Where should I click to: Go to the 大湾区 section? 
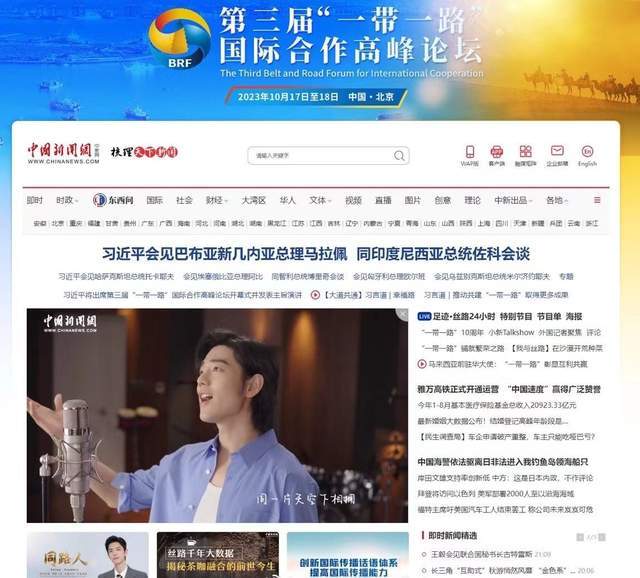(x=253, y=200)
